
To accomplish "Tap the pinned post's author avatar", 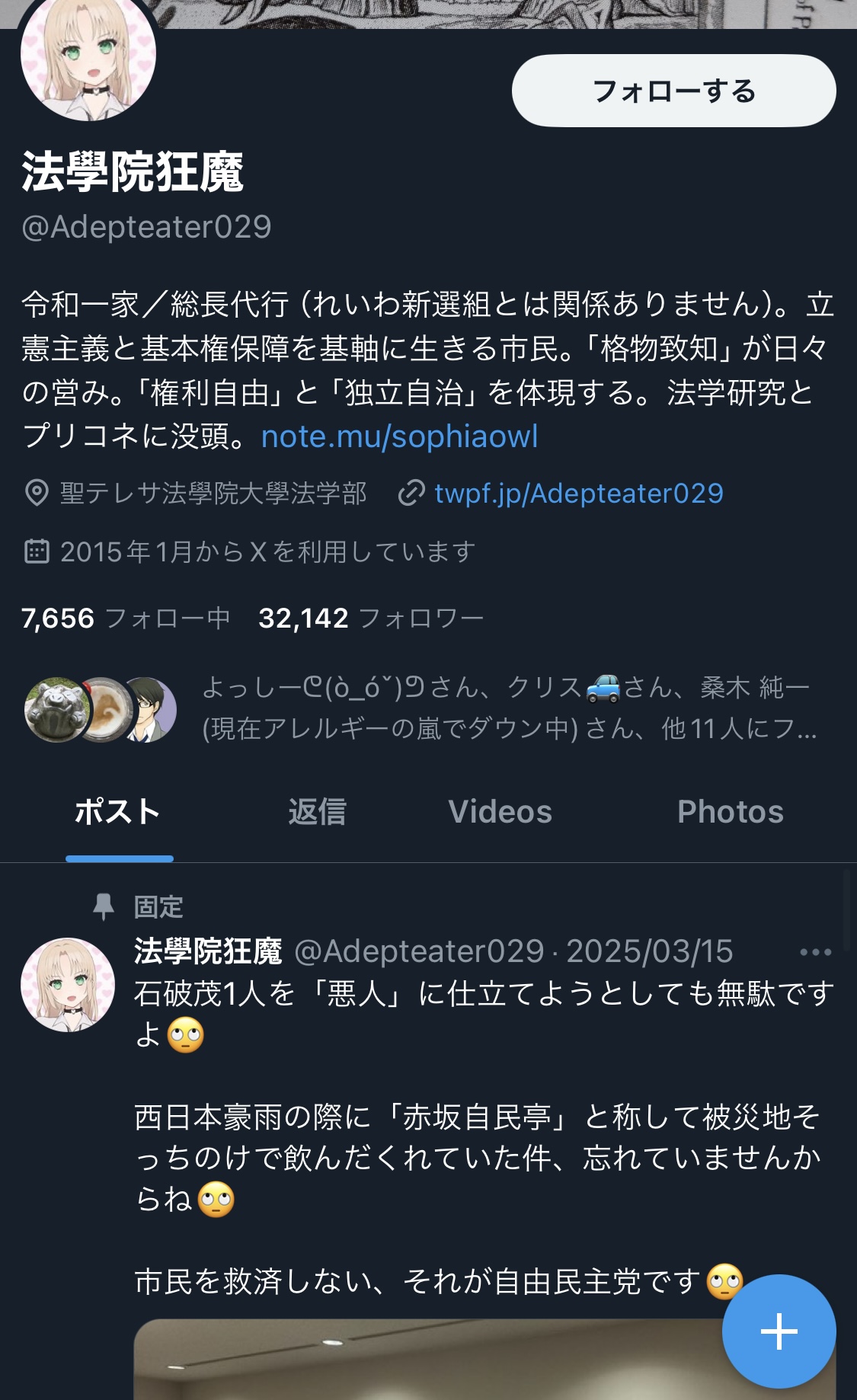I will click(68, 985).
